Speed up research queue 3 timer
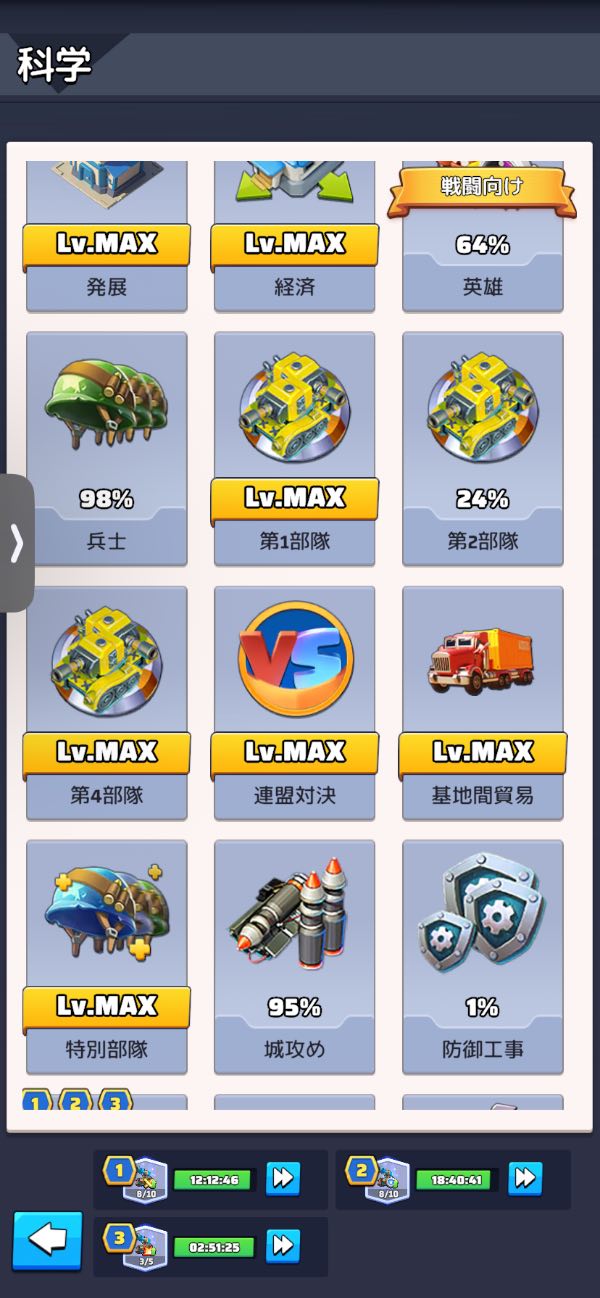 pyautogui.click(x=284, y=1246)
